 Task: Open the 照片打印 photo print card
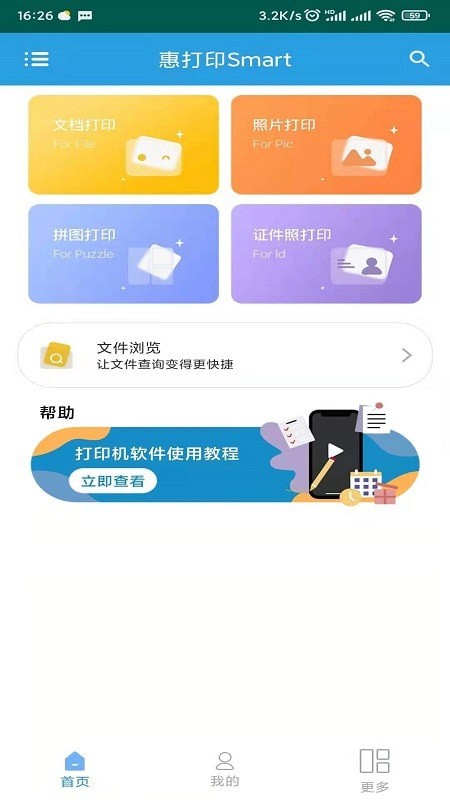327,144
